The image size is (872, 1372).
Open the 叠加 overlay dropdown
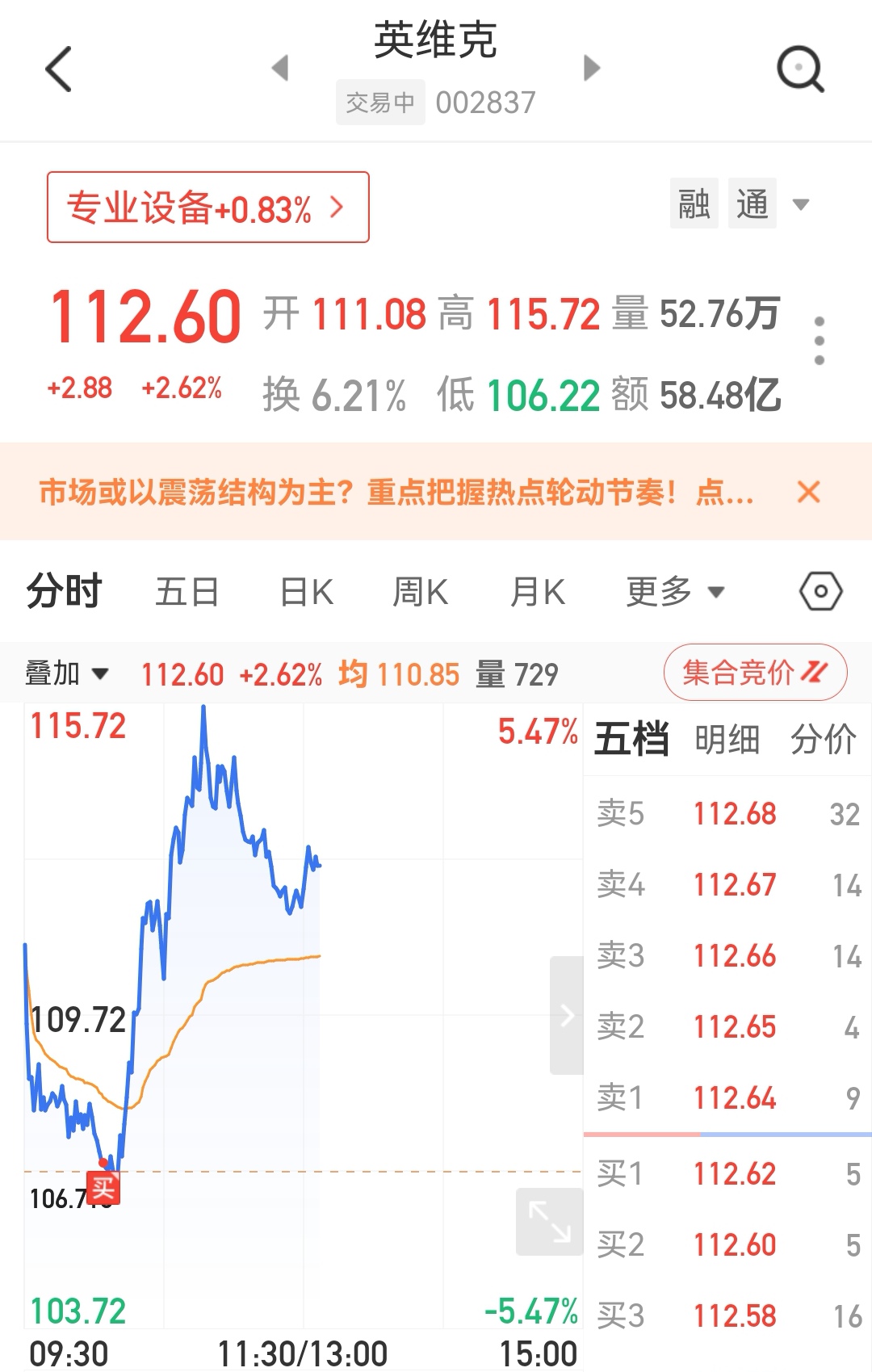(x=66, y=673)
